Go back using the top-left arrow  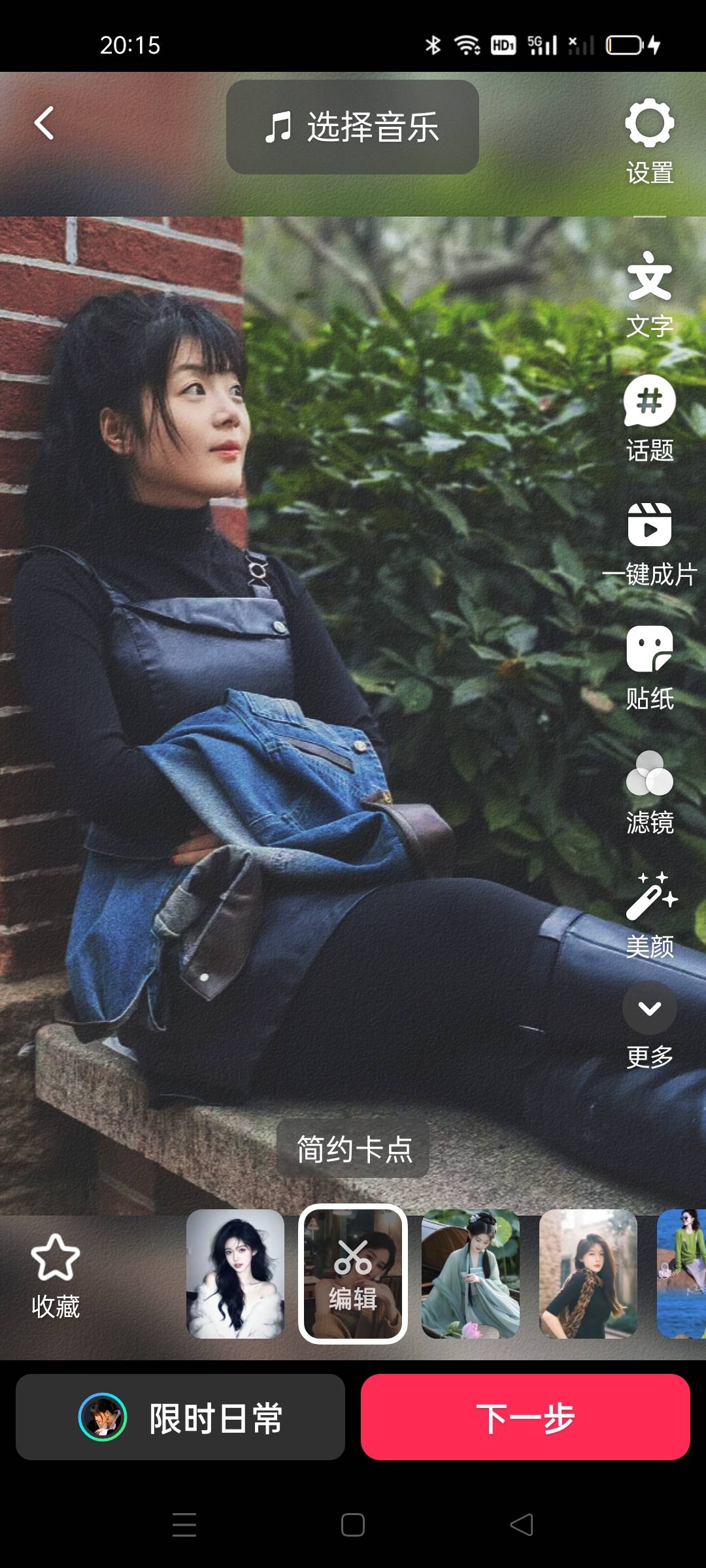(x=44, y=123)
